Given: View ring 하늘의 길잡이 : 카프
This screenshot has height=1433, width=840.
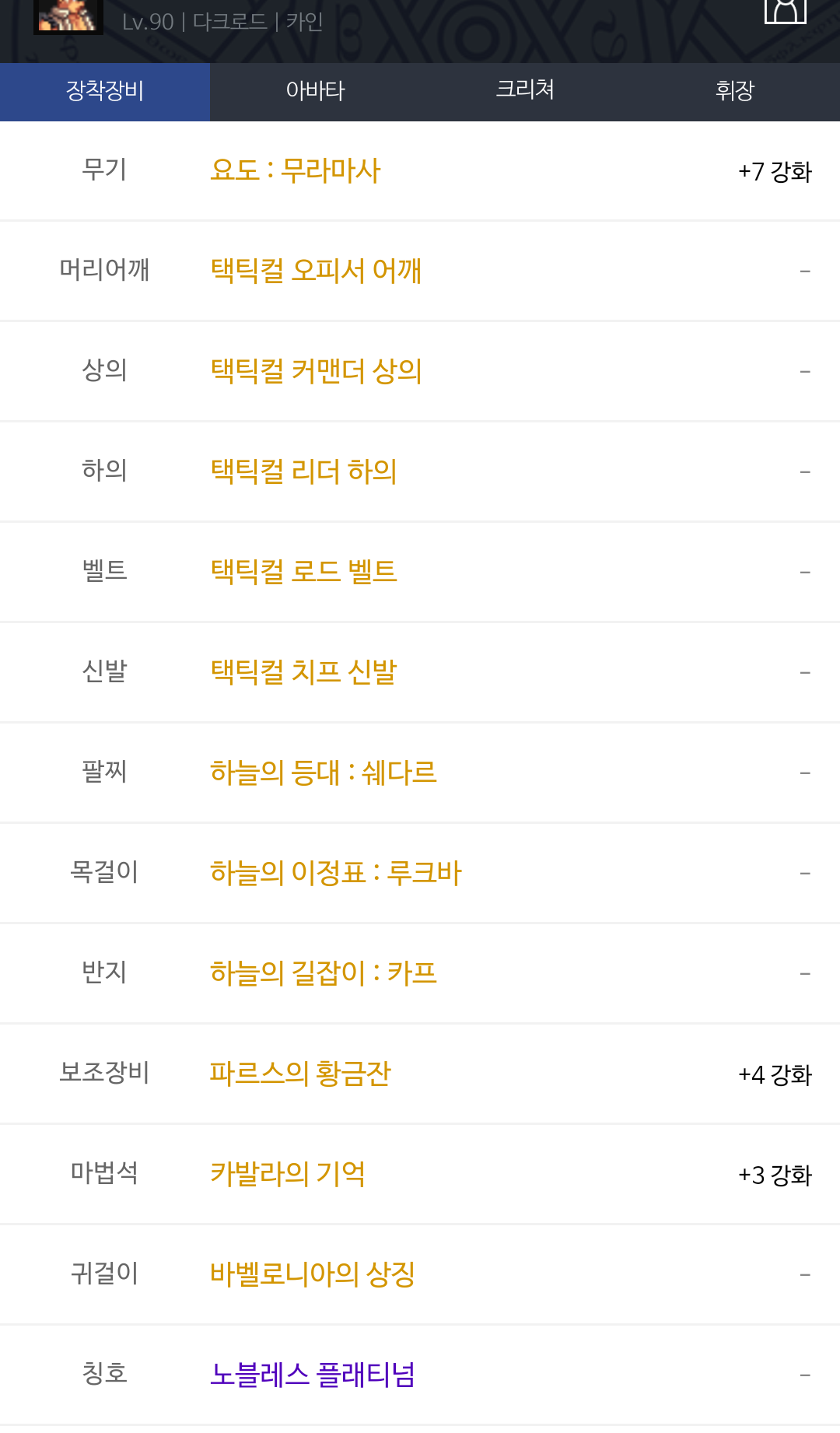Looking at the screenshot, I should (x=324, y=973).
